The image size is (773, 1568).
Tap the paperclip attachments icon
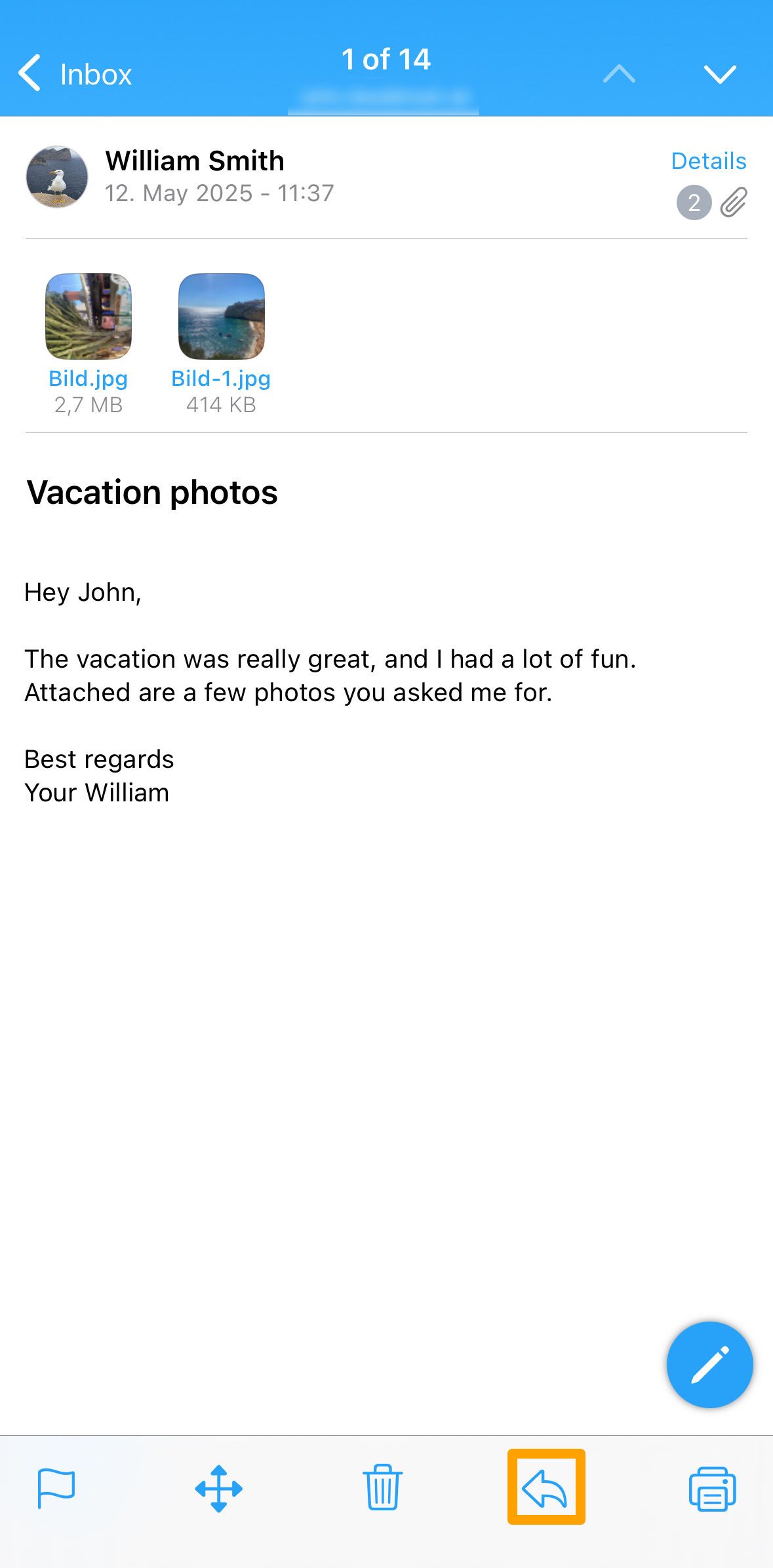(733, 202)
